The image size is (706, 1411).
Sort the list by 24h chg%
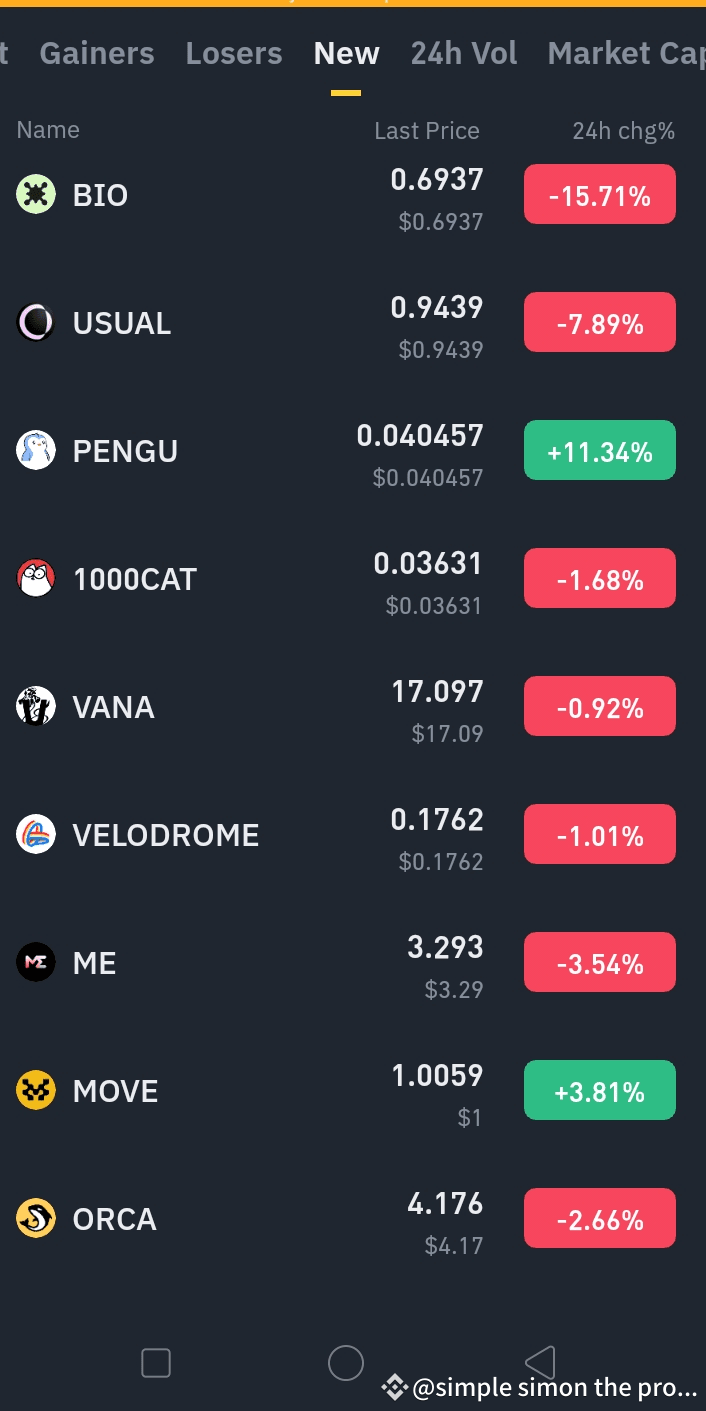point(623,131)
